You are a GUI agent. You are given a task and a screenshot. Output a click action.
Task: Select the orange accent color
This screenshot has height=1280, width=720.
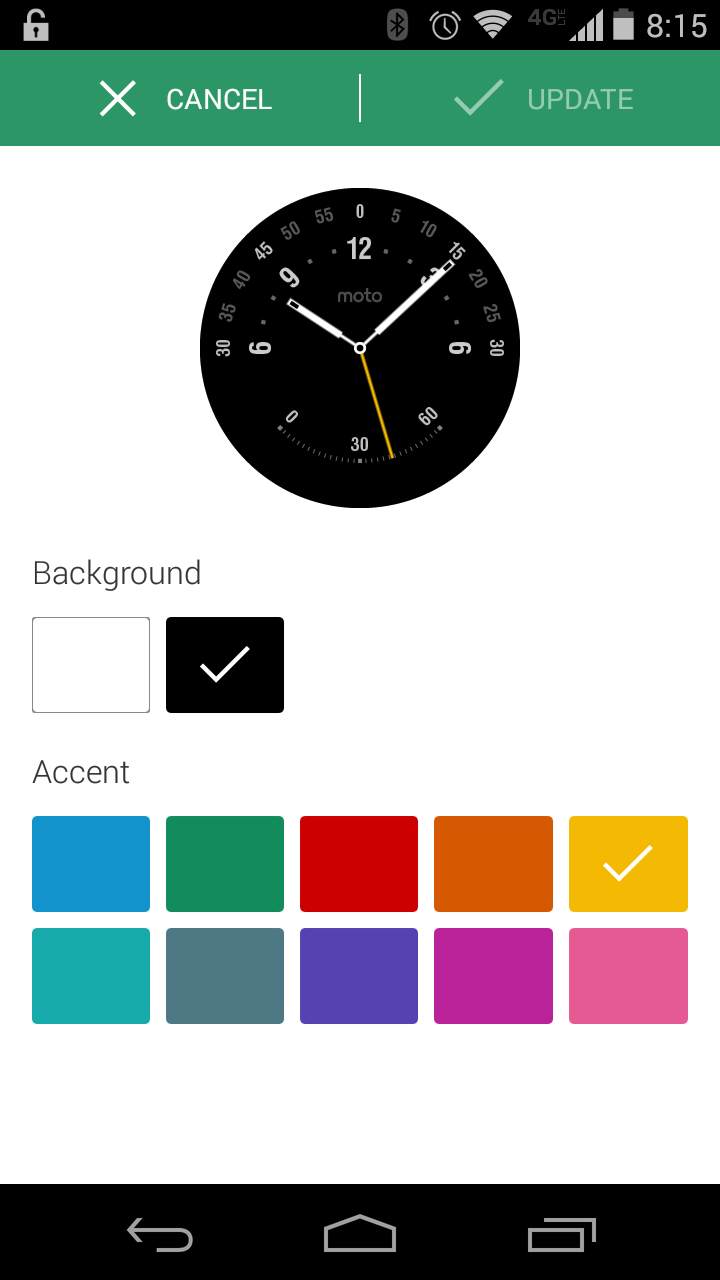493,863
